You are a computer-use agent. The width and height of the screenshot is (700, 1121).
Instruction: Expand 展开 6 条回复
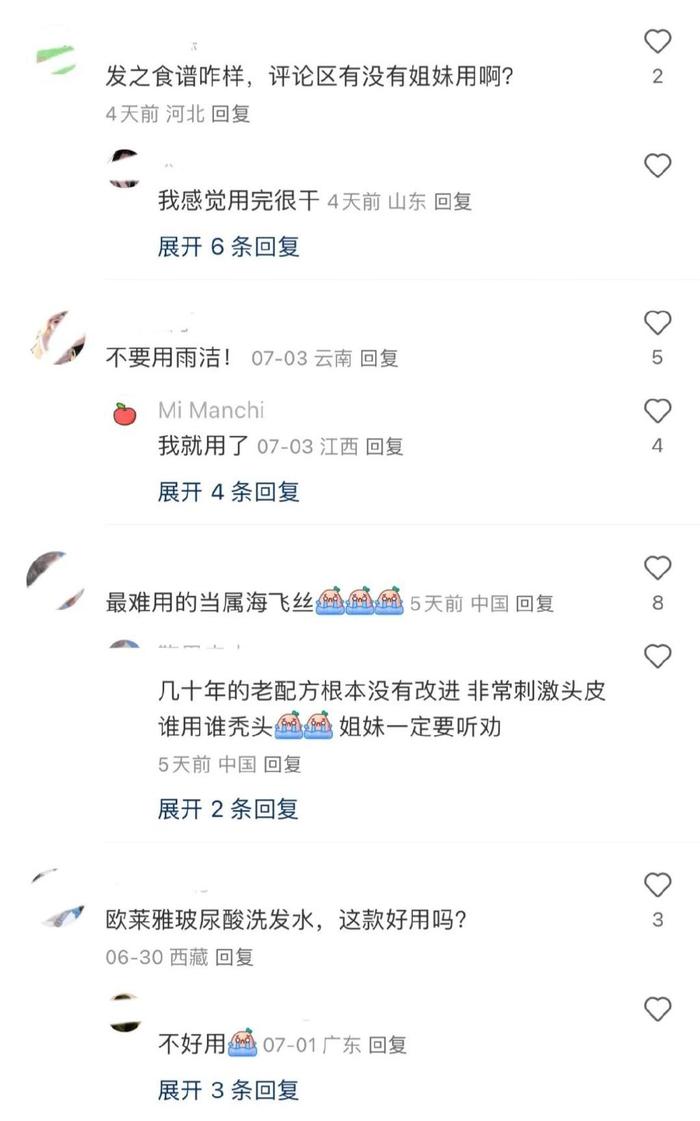(228, 246)
